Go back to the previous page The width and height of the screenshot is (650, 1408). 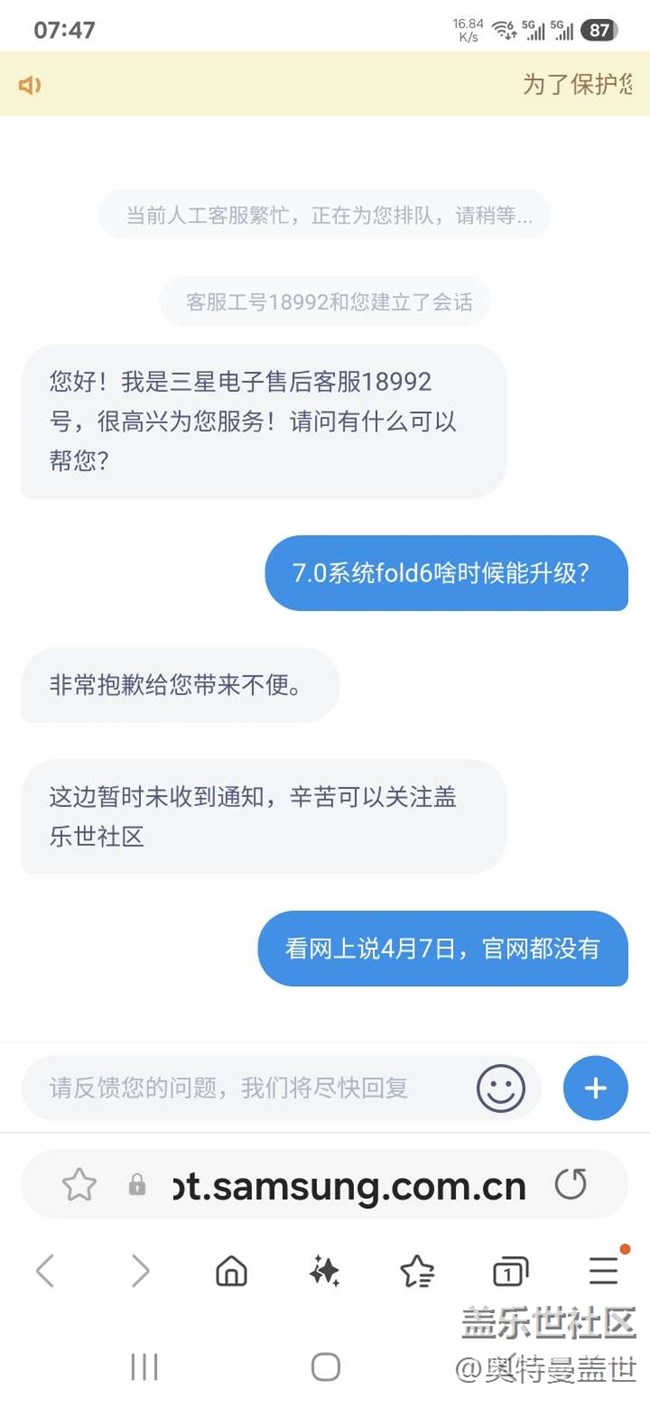45,1271
